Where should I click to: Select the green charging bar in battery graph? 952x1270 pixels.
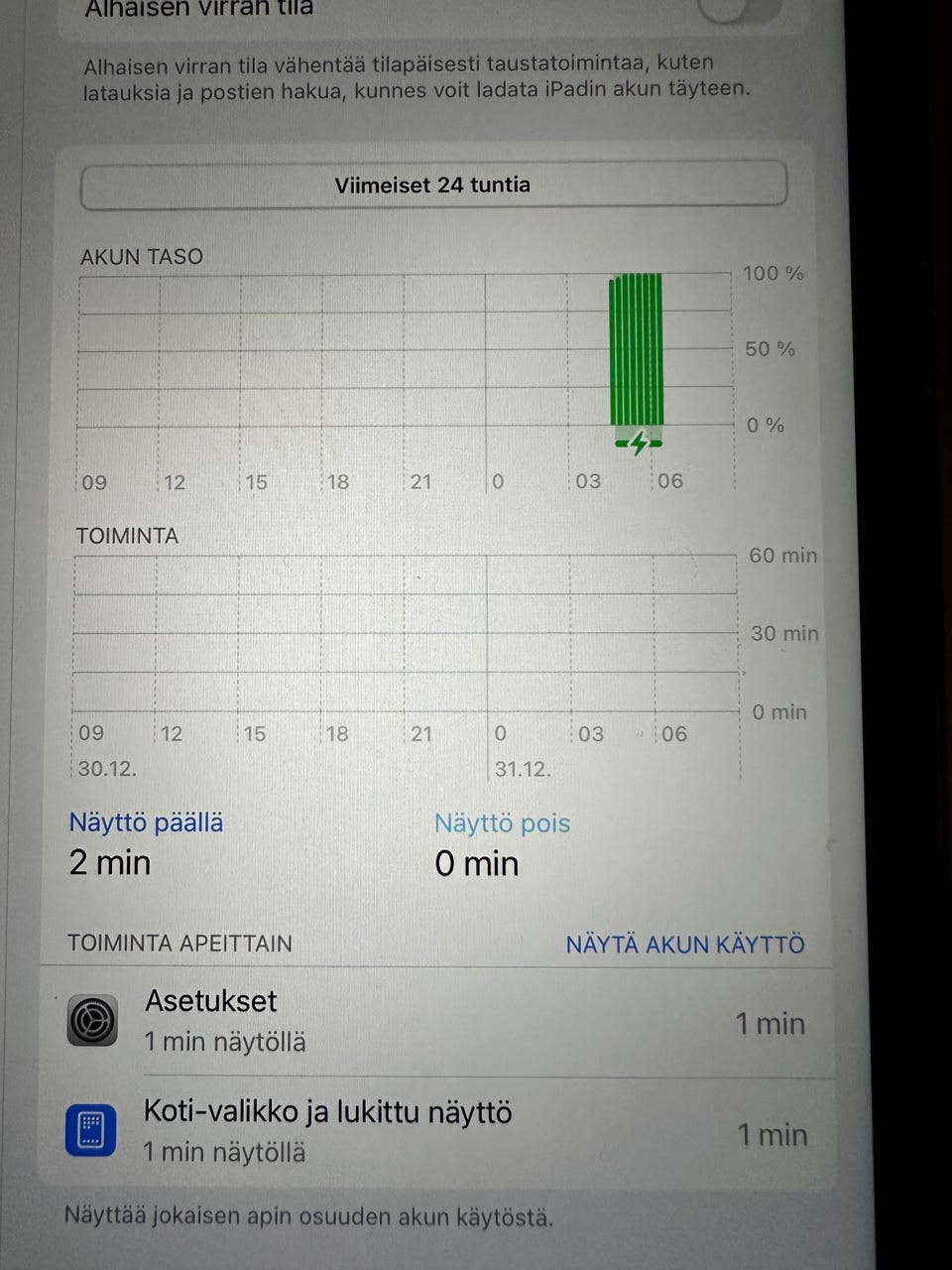click(636, 350)
